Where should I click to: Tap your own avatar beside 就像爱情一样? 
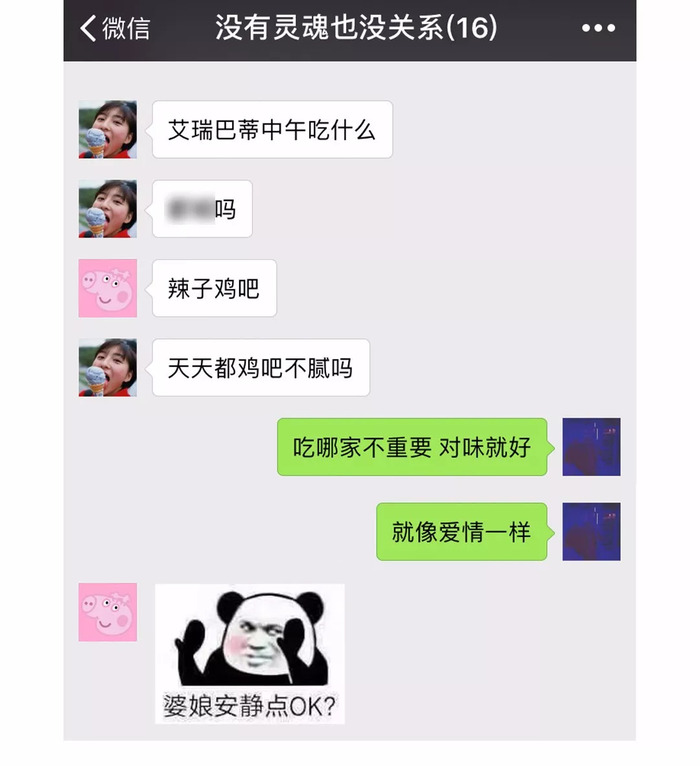(x=591, y=531)
